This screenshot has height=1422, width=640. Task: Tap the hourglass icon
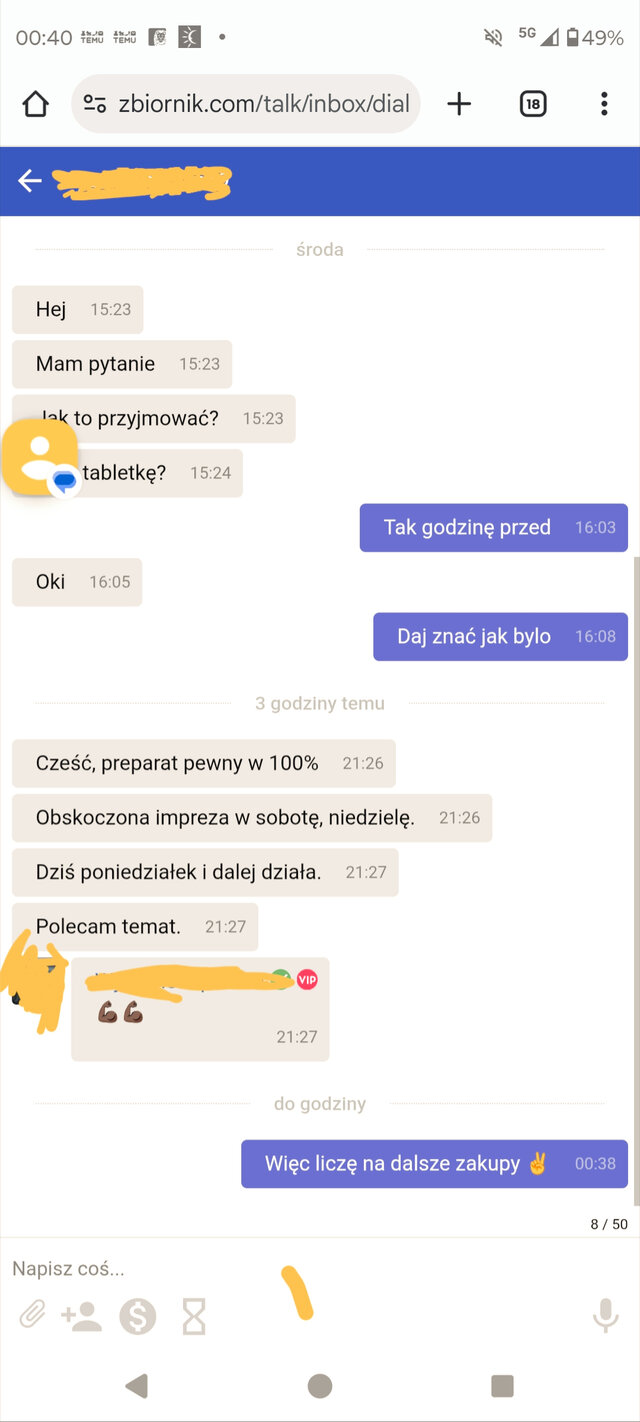(x=194, y=1317)
